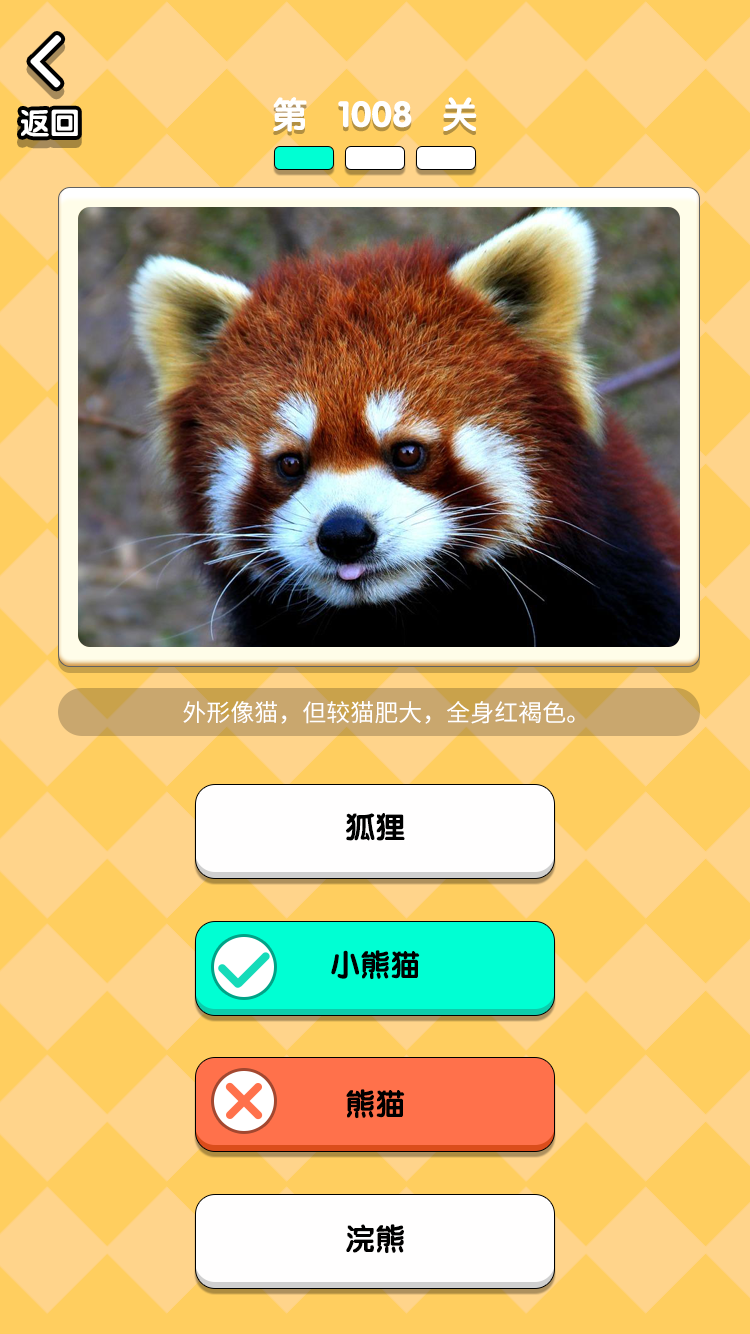750x1334 pixels.
Task: Choose the answer 小熊猫
Action: (374, 966)
